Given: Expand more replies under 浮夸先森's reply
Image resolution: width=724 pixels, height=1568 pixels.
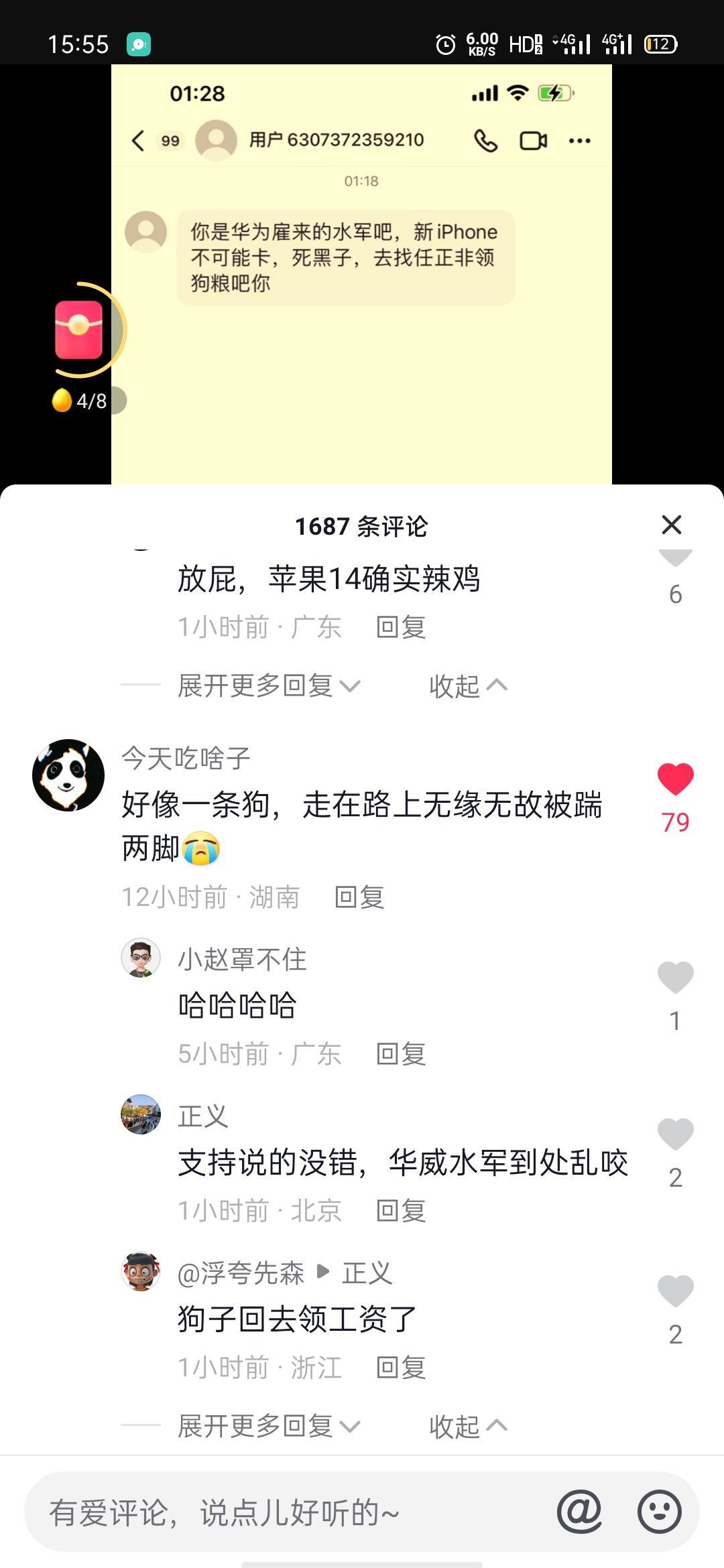Looking at the screenshot, I should click(x=268, y=1426).
